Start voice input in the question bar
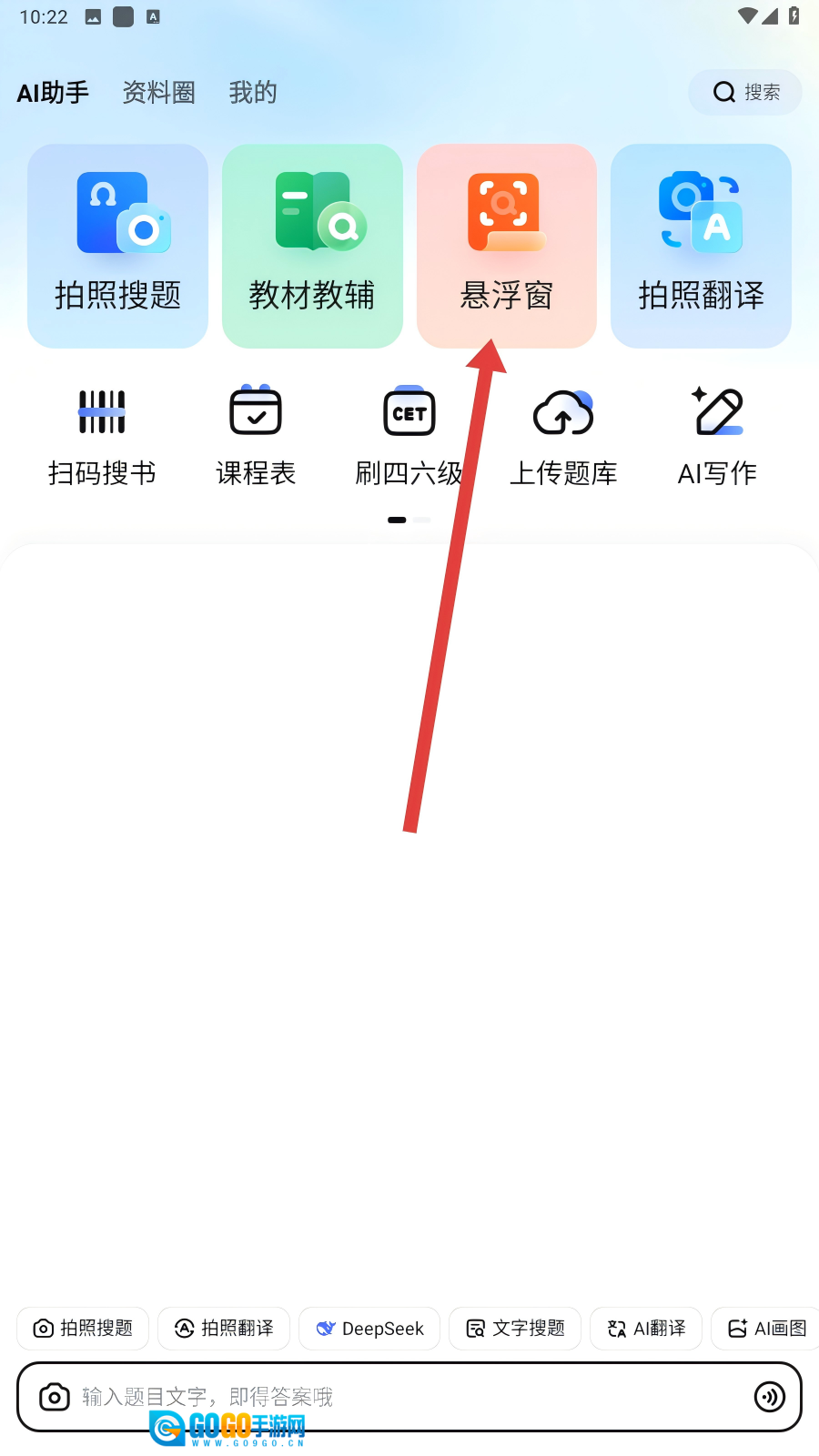Viewport: 819px width, 1456px height. (770, 1397)
